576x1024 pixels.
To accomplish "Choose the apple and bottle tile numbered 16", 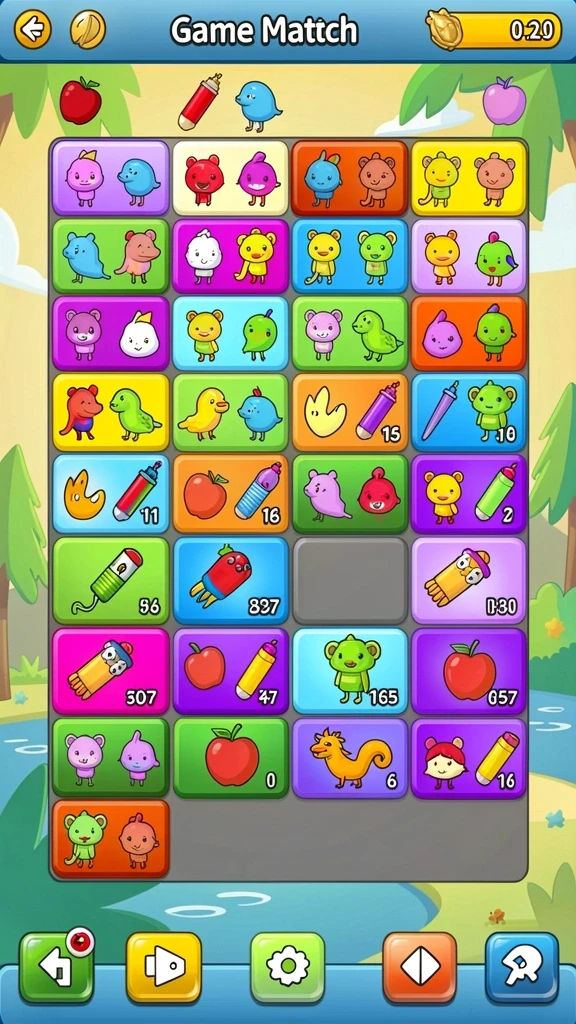I will coord(231,494).
